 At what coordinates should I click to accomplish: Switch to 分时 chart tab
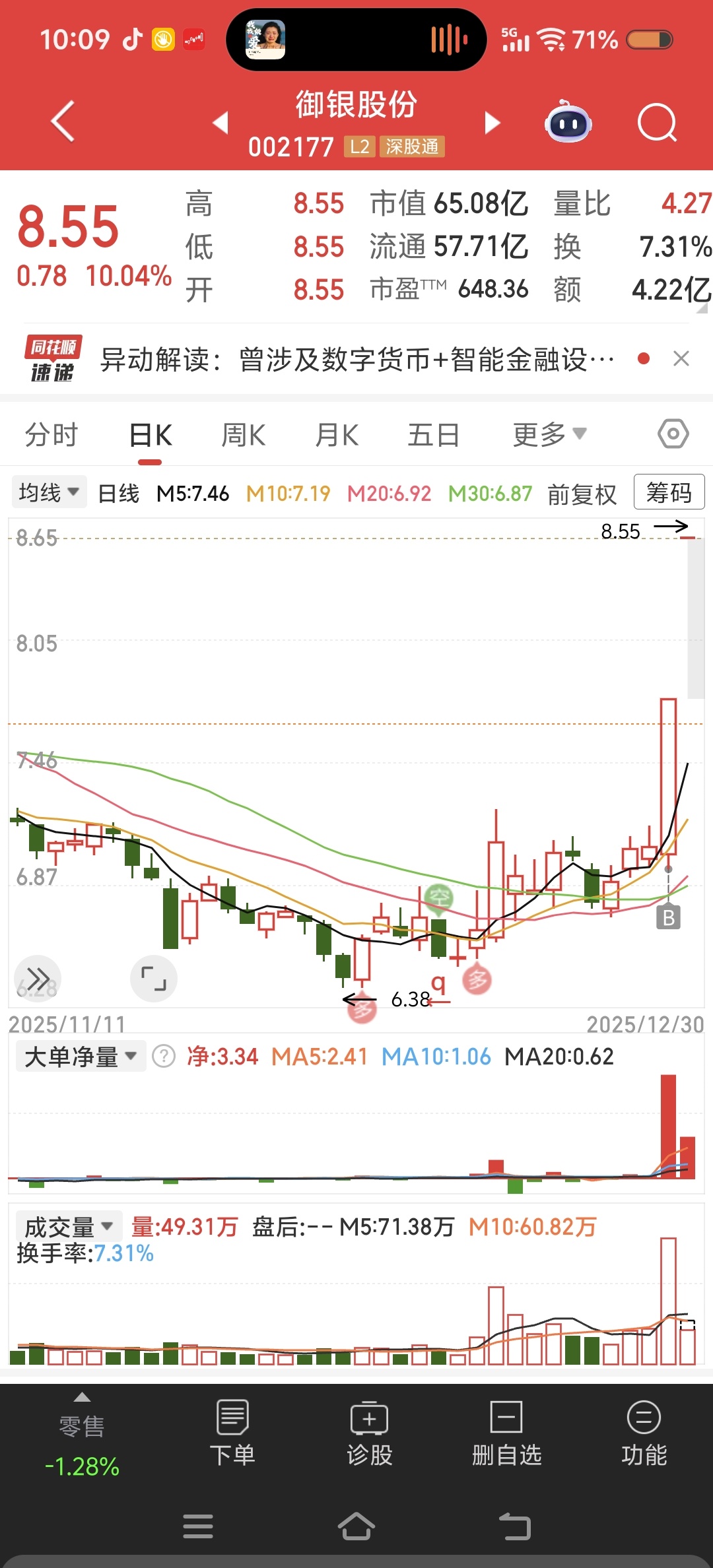(x=51, y=436)
